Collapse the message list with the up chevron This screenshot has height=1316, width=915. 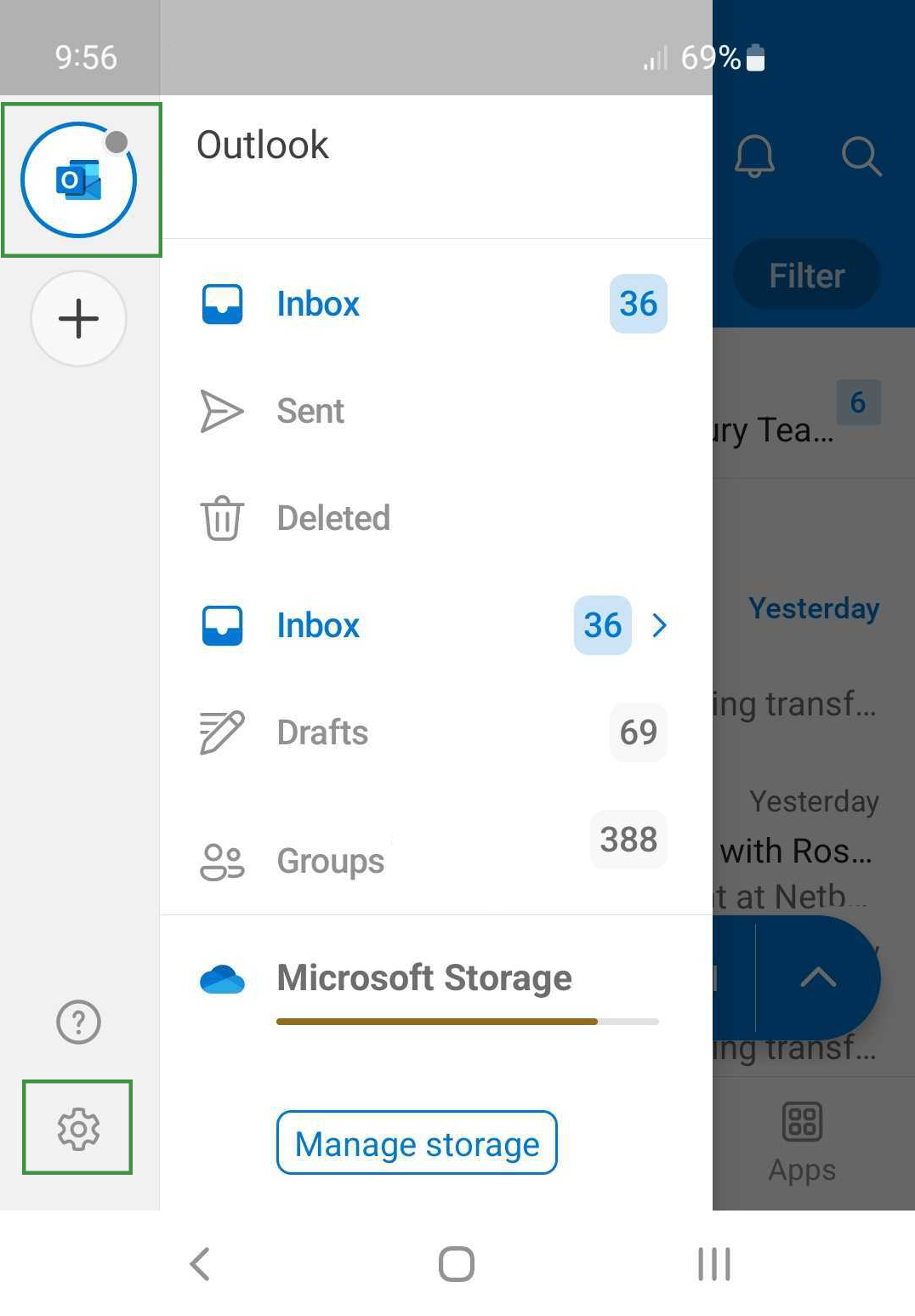tap(819, 977)
